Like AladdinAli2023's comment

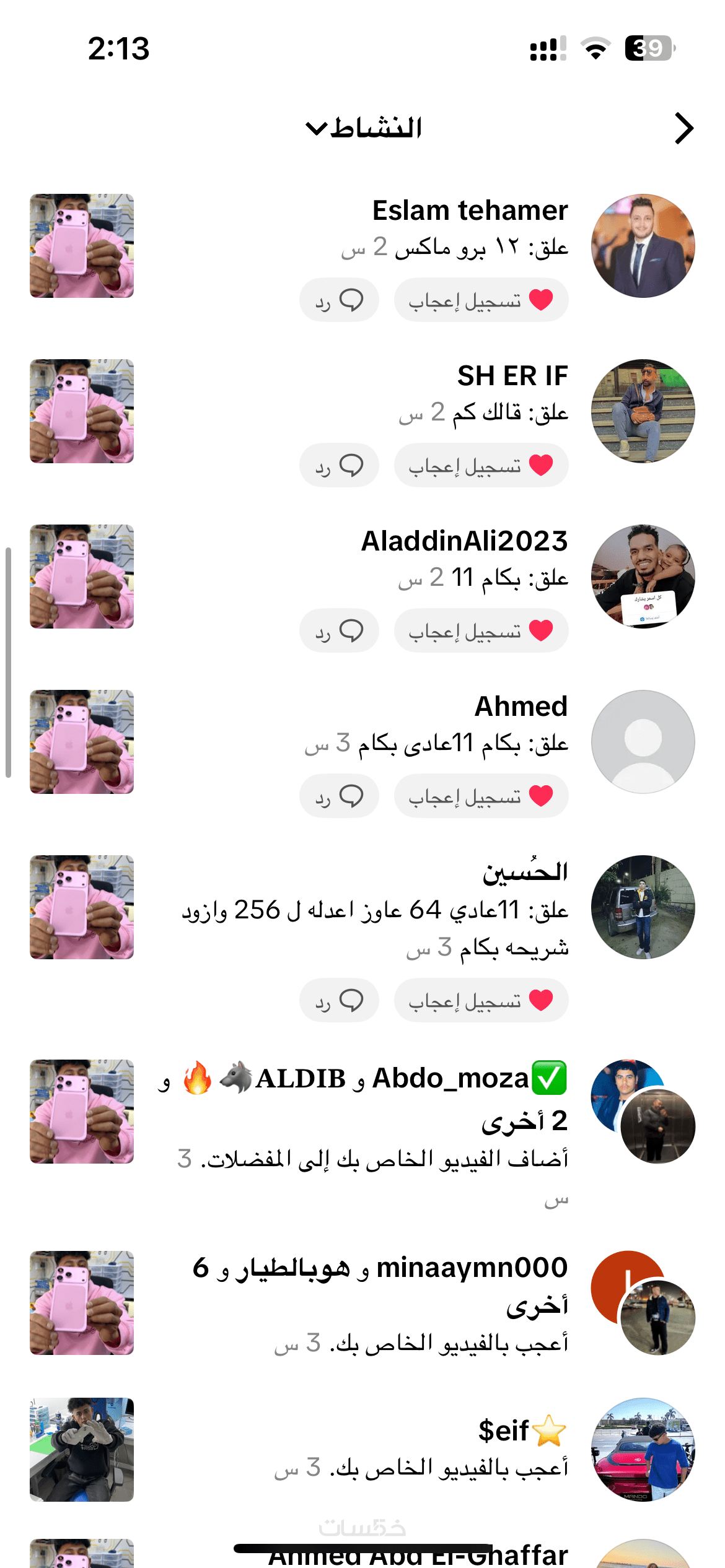coord(481,631)
